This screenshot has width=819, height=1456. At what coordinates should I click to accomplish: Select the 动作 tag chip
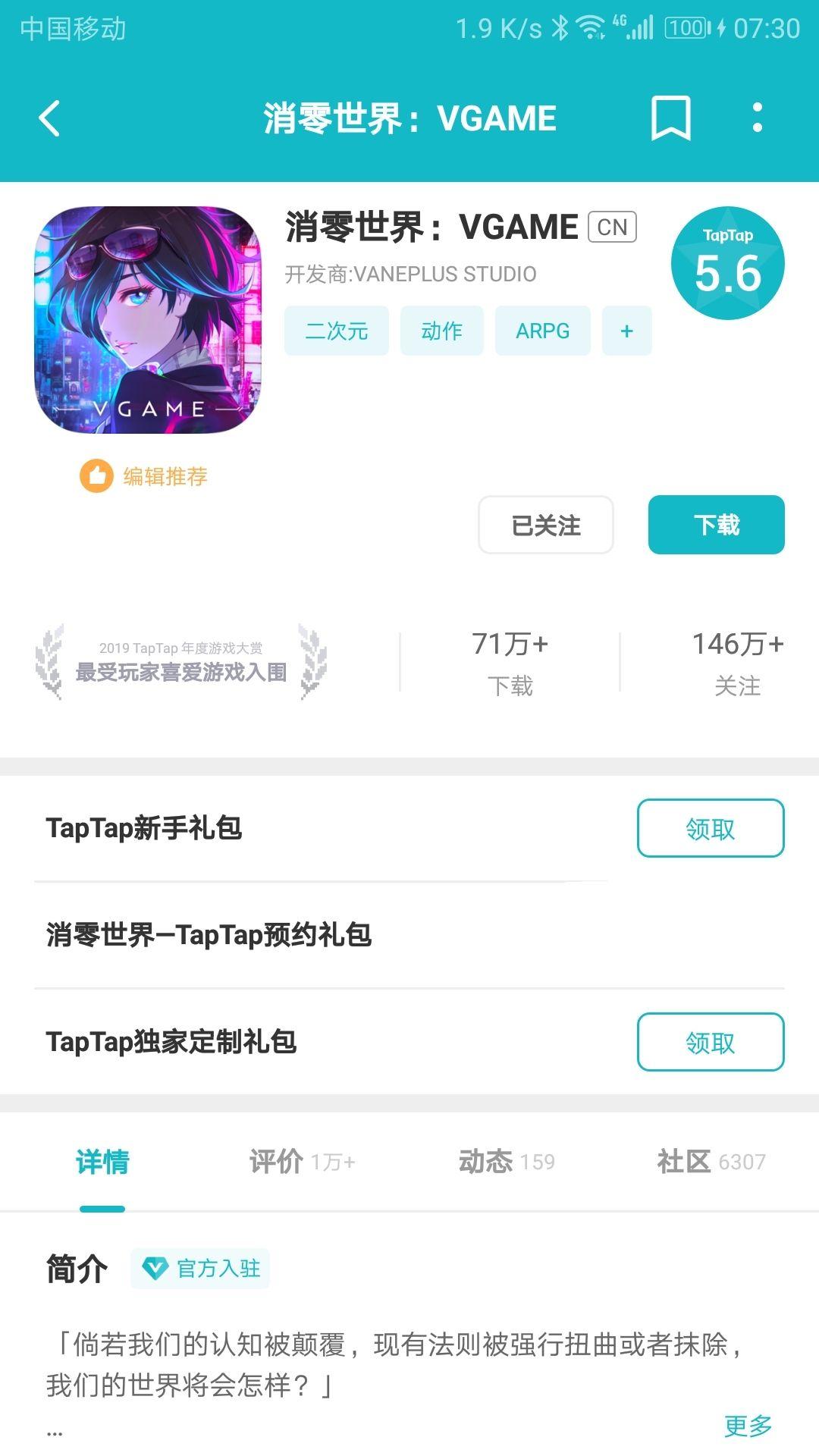point(441,331)
